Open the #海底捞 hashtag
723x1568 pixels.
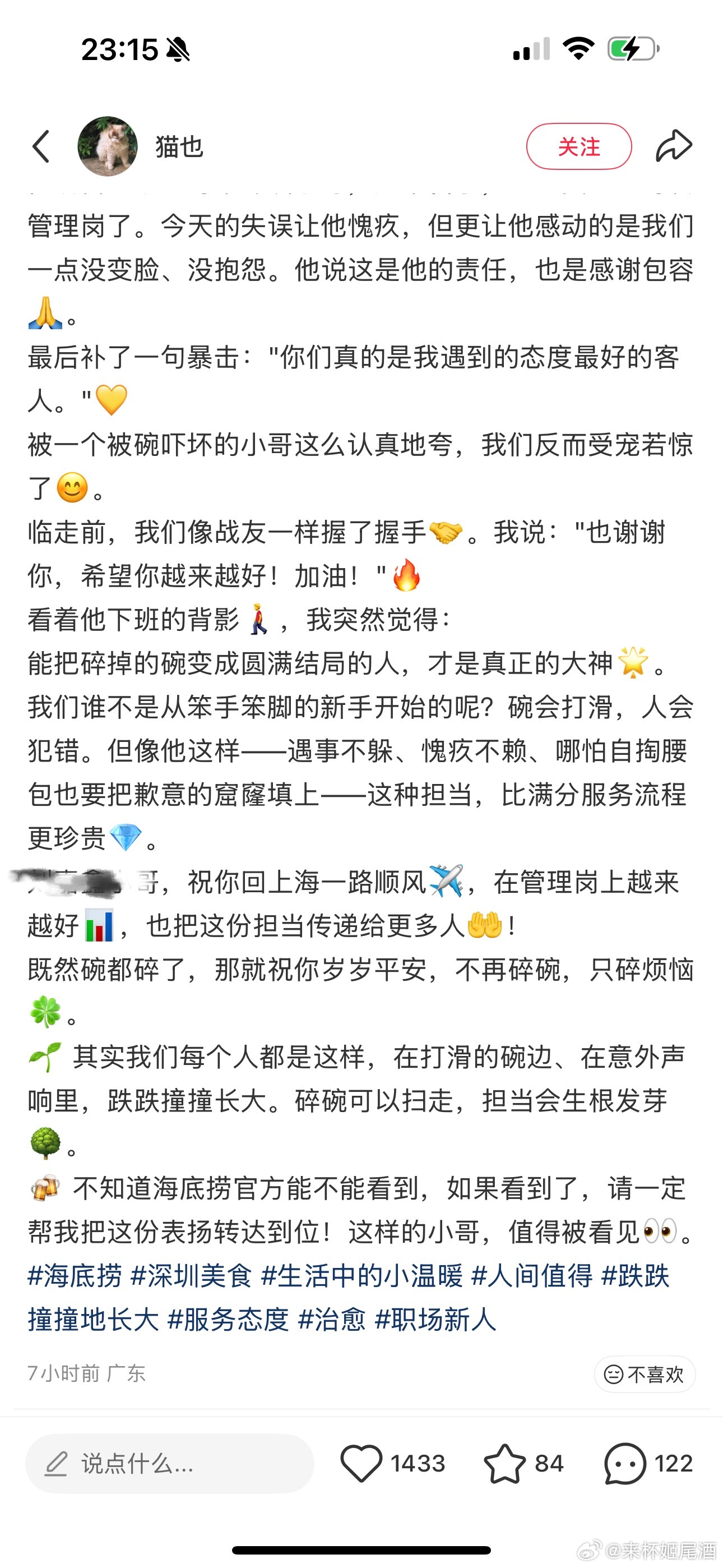[75, 1276]
